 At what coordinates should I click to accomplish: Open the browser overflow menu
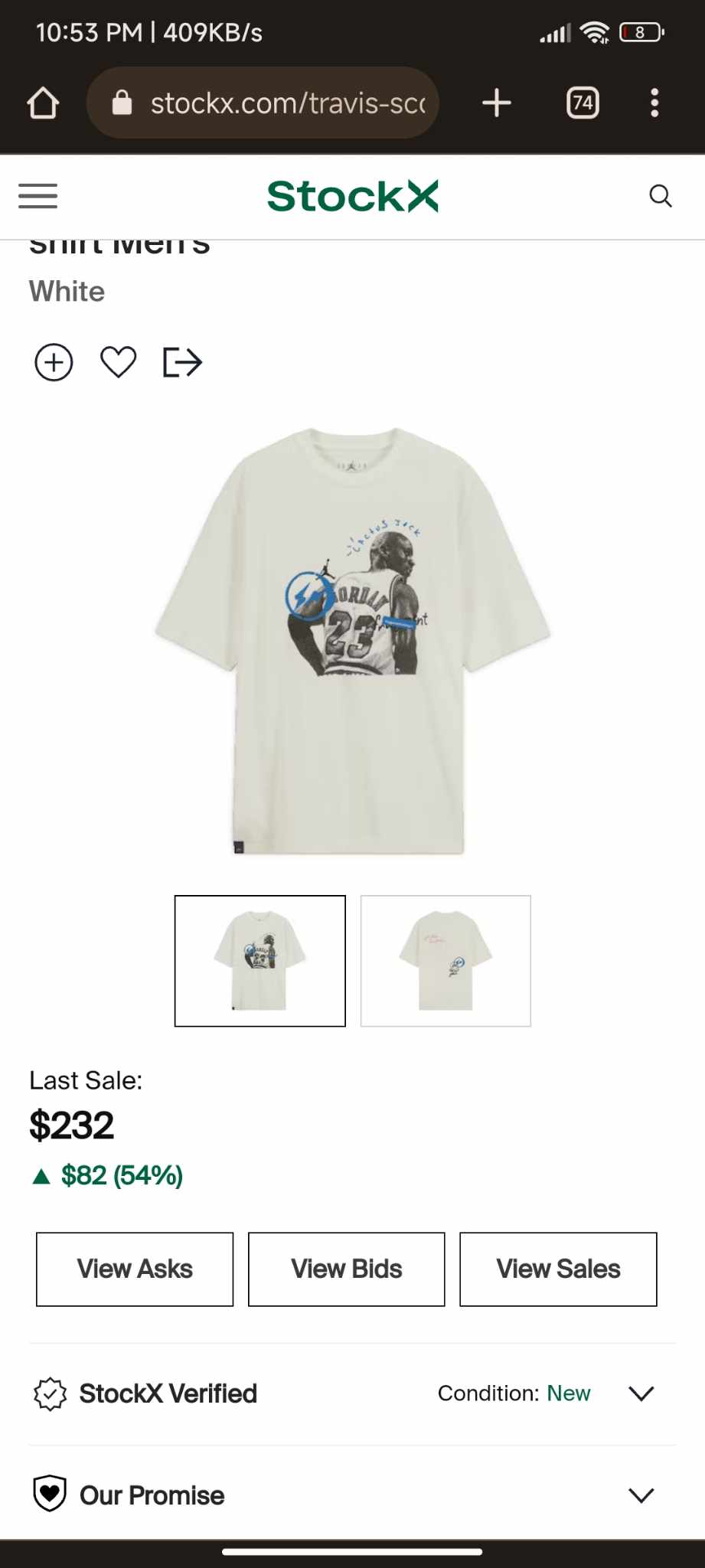(x=654, y=103)
